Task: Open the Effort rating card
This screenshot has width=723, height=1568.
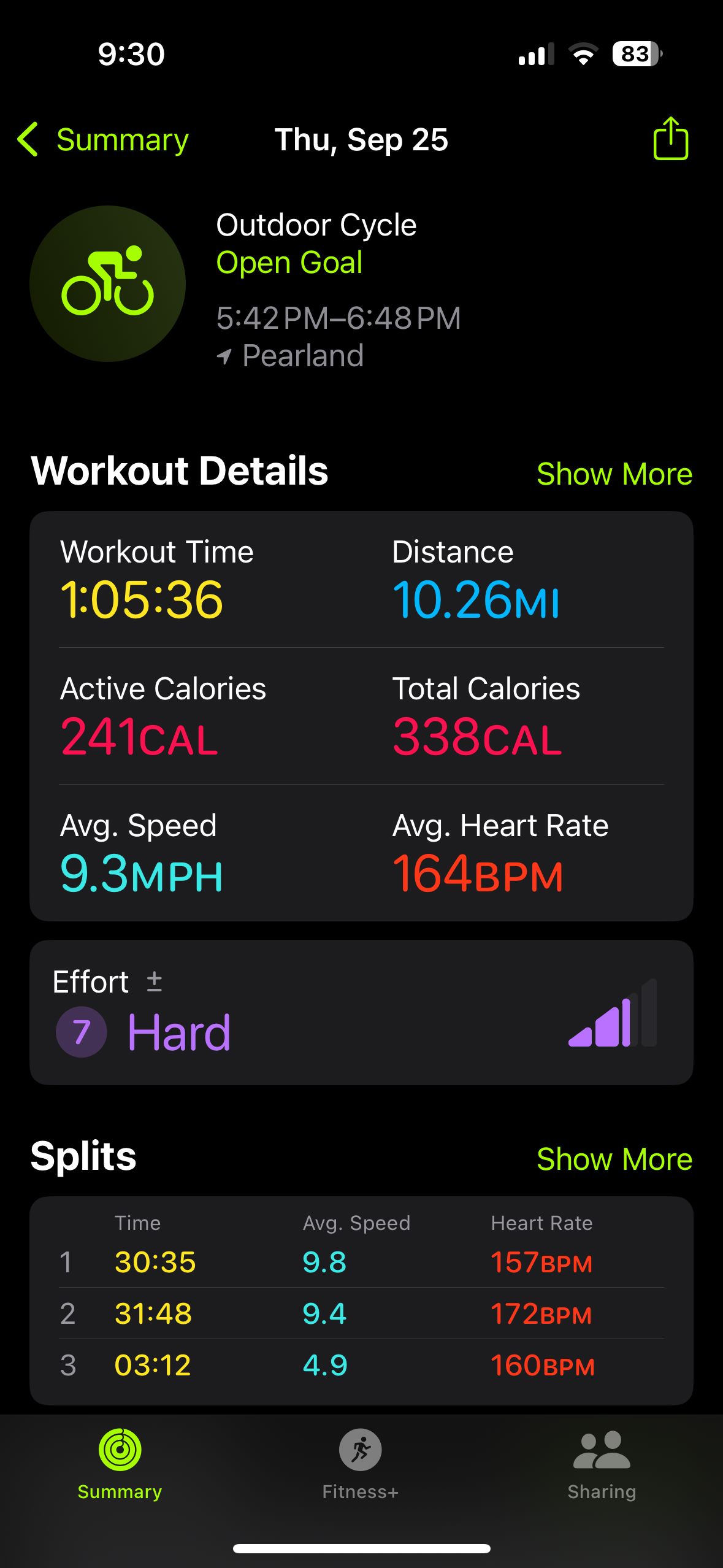Action: 361,1012
